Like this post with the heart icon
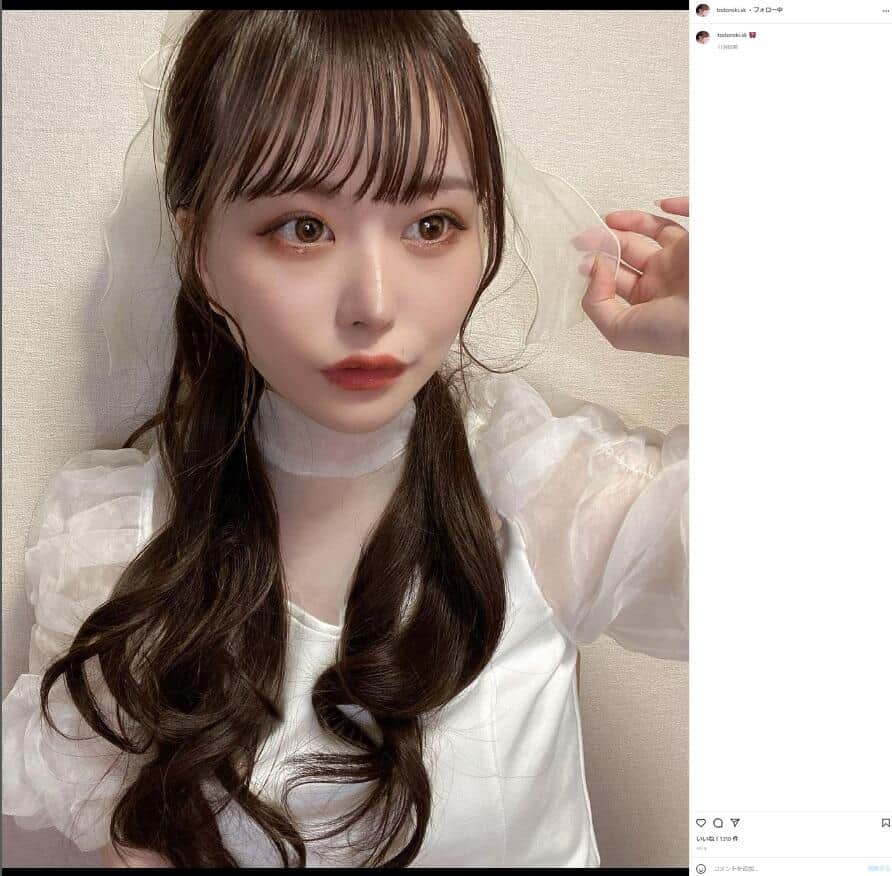The height and width of the screenshot is (876, 892). pos(701,823)
